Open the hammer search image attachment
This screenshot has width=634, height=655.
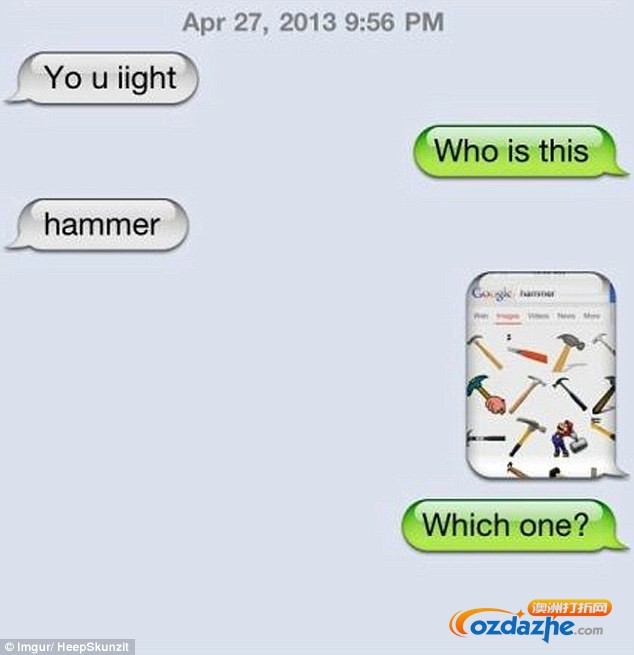coord(540,375)
